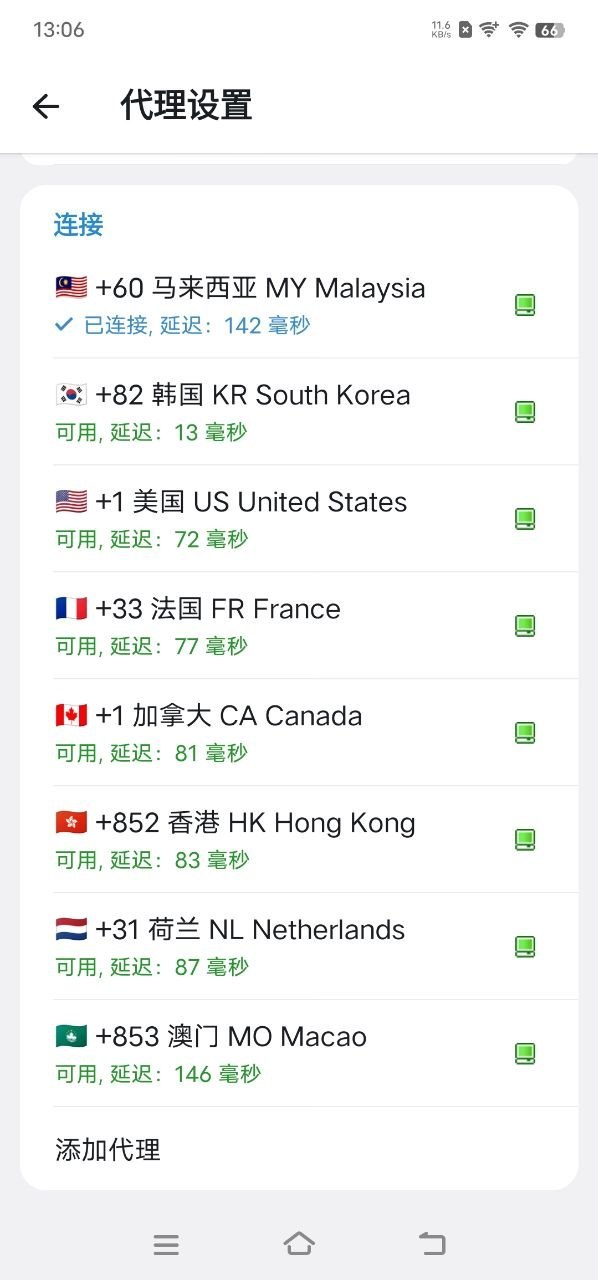This screenshot has height=1280, width=598.
Task: Select the +60 Malaysia proxy
Action: [299, 305]
